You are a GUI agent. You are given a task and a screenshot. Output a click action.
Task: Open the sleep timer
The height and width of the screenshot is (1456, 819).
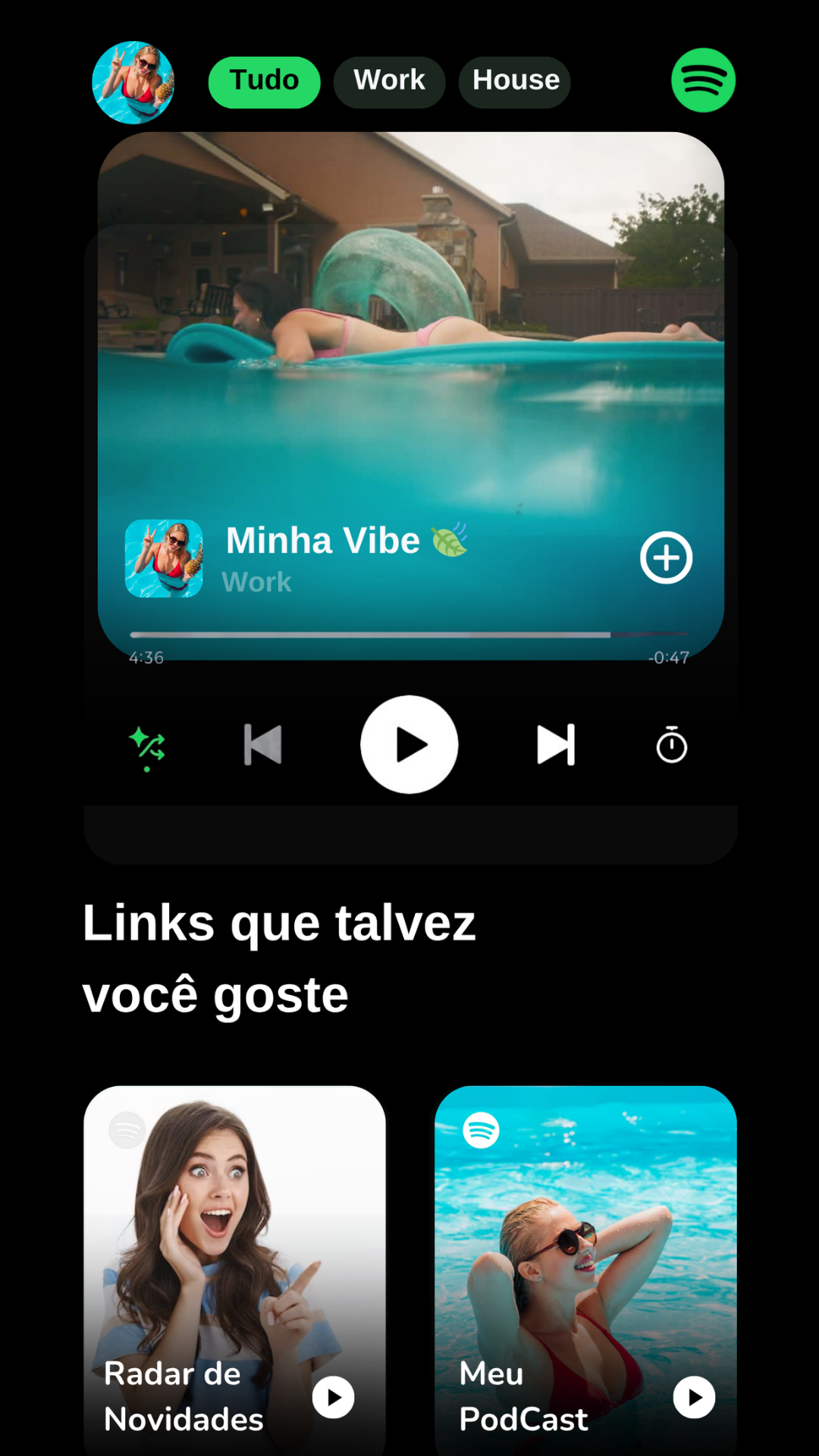pyautogui.click(x=671, y=746)
